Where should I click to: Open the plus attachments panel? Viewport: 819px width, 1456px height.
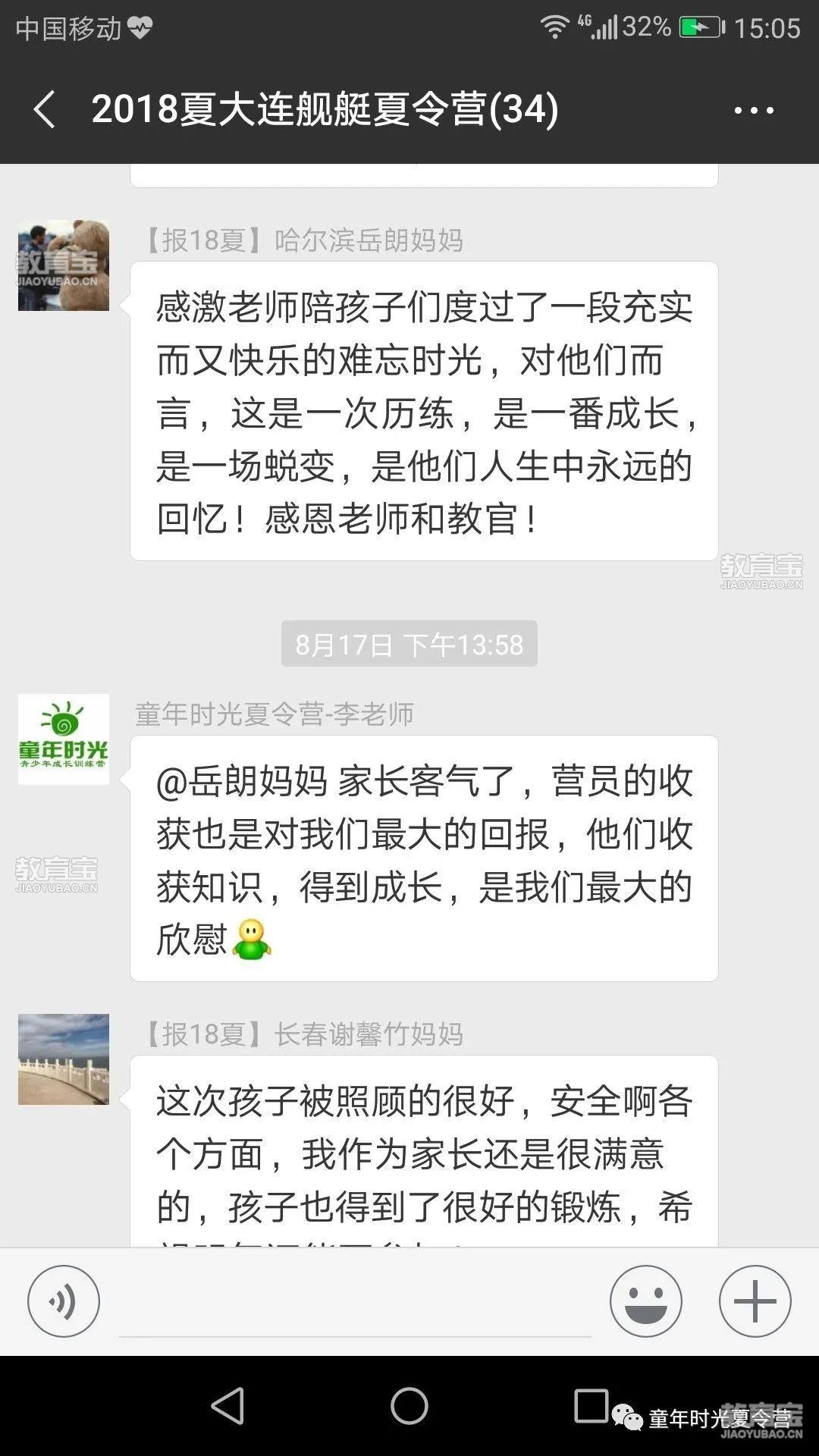[755, 1301]
